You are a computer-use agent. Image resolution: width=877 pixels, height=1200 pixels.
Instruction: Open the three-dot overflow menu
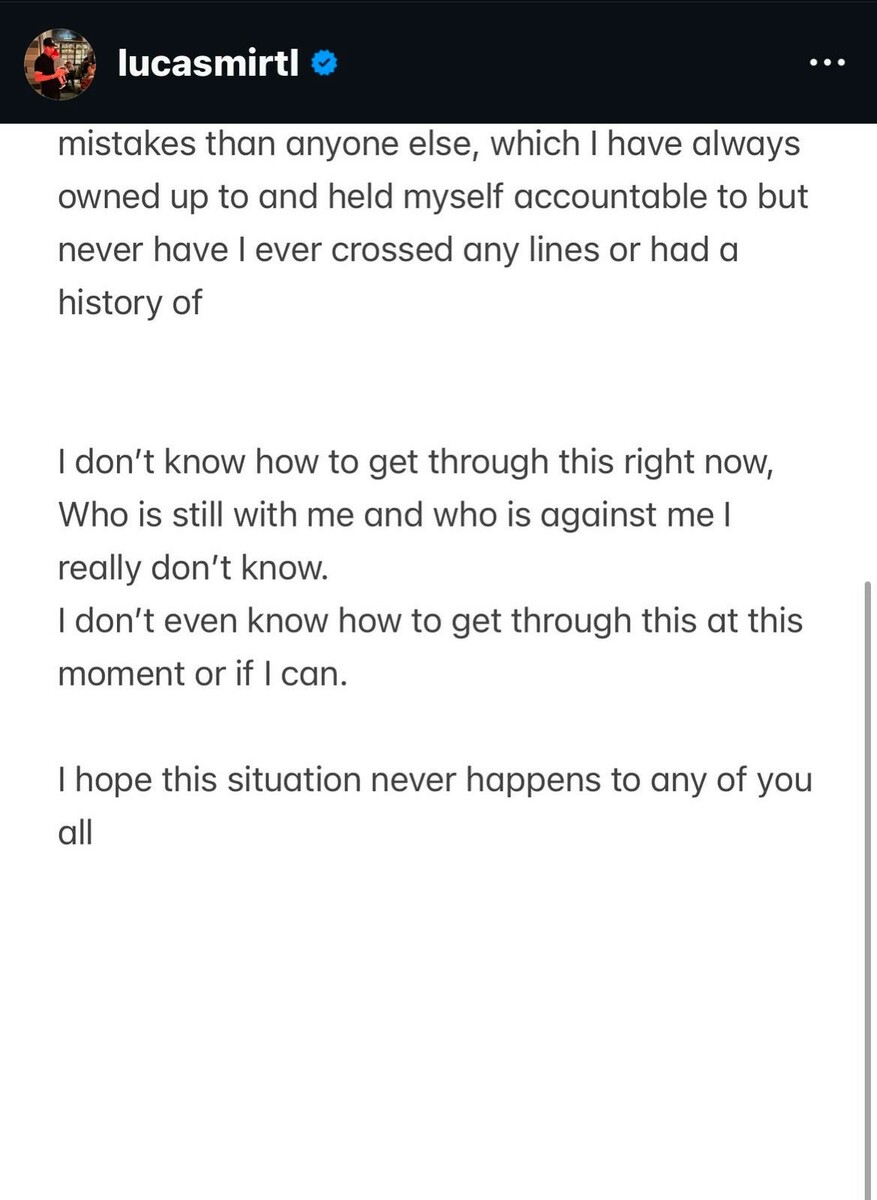(826, 63)
